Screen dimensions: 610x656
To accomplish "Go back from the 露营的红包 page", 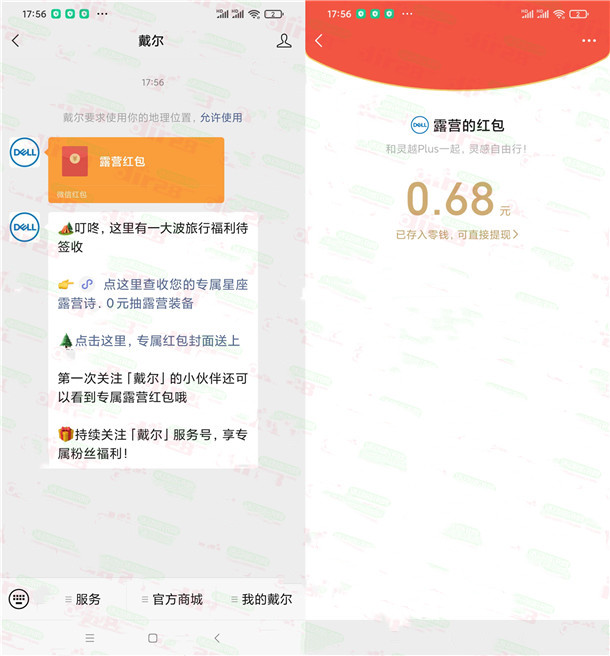I will pyautogui.click(x=319, y=41).
